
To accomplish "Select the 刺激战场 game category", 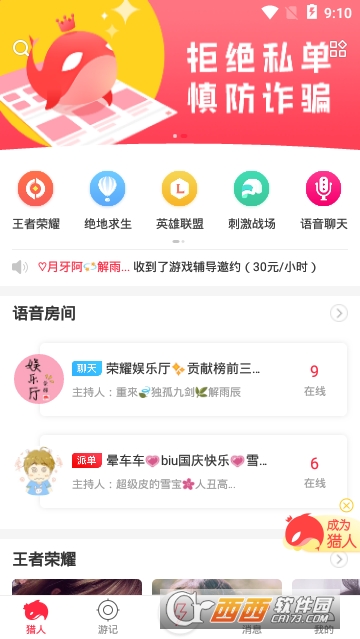I will pyautogui.click(x=252, y=201).
